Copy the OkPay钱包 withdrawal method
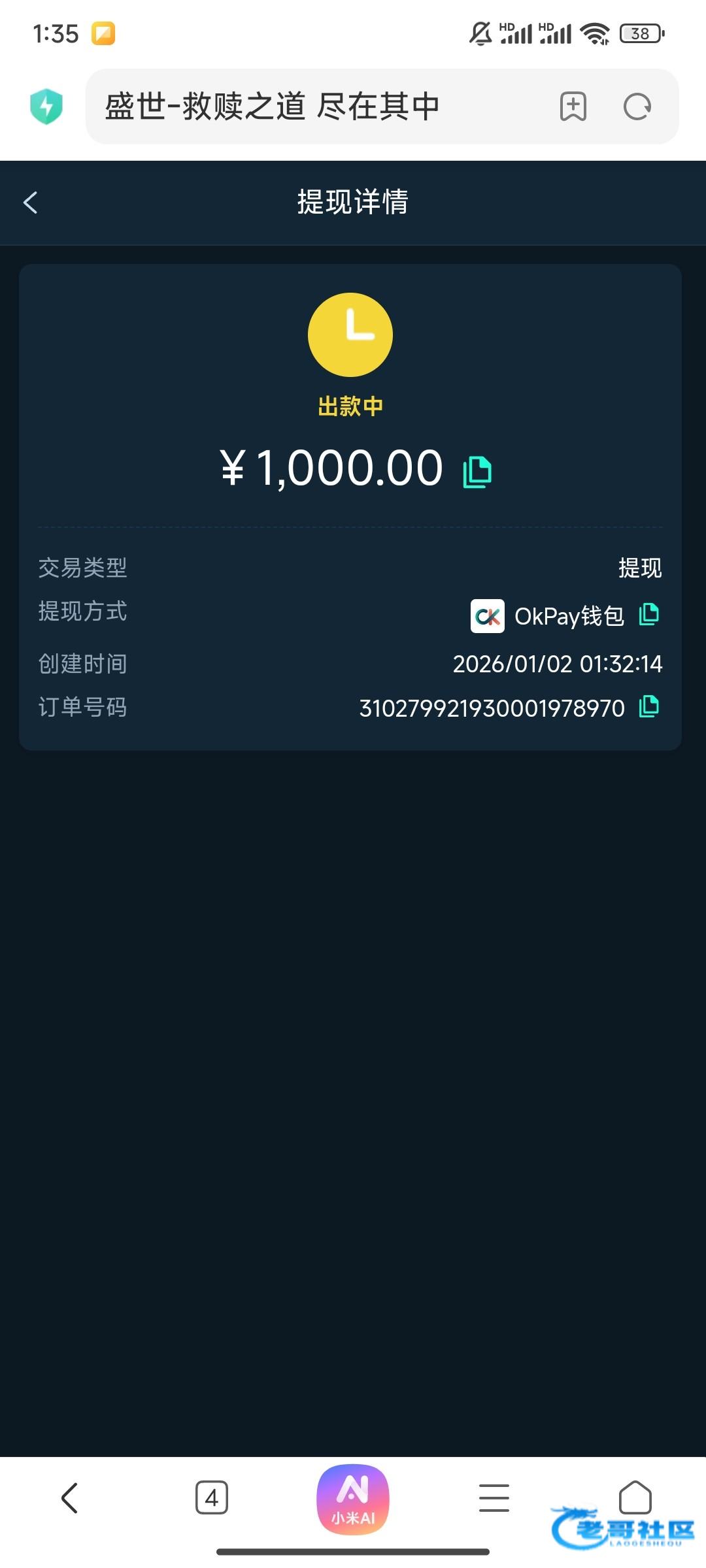Viewport: 706px width, 1568px height. (x=648, y=614)
